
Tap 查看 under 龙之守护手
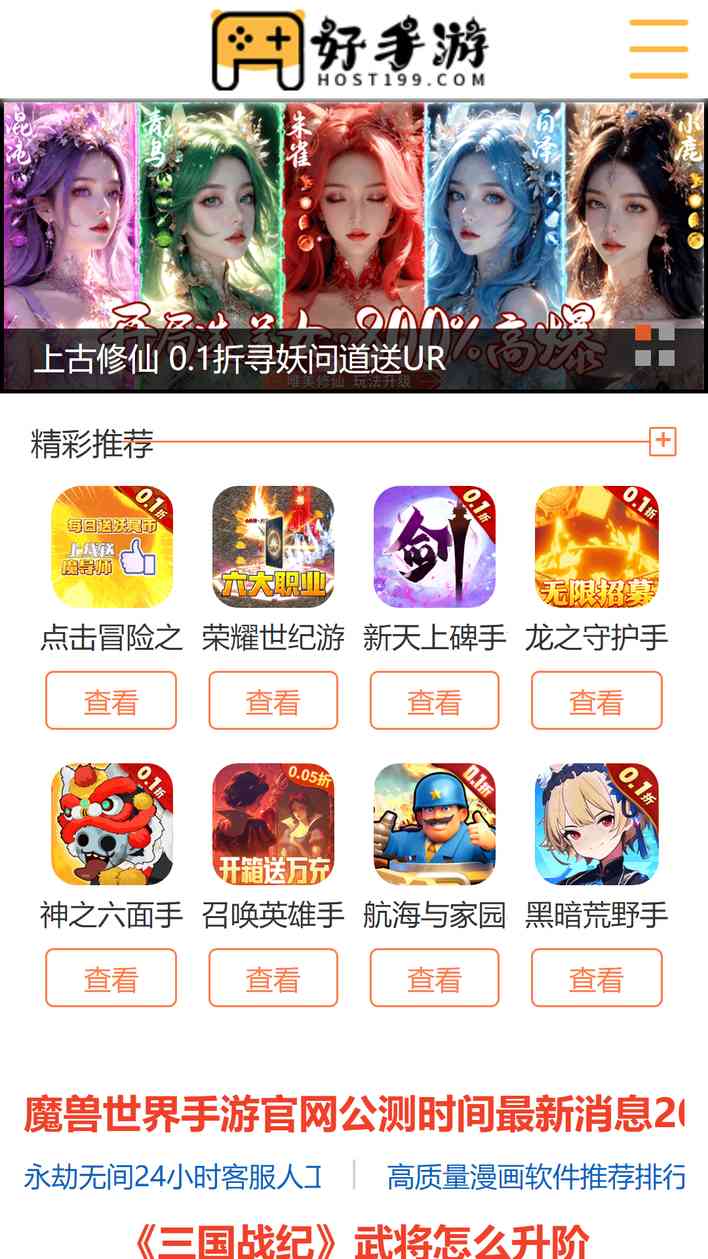coord(596,700)
